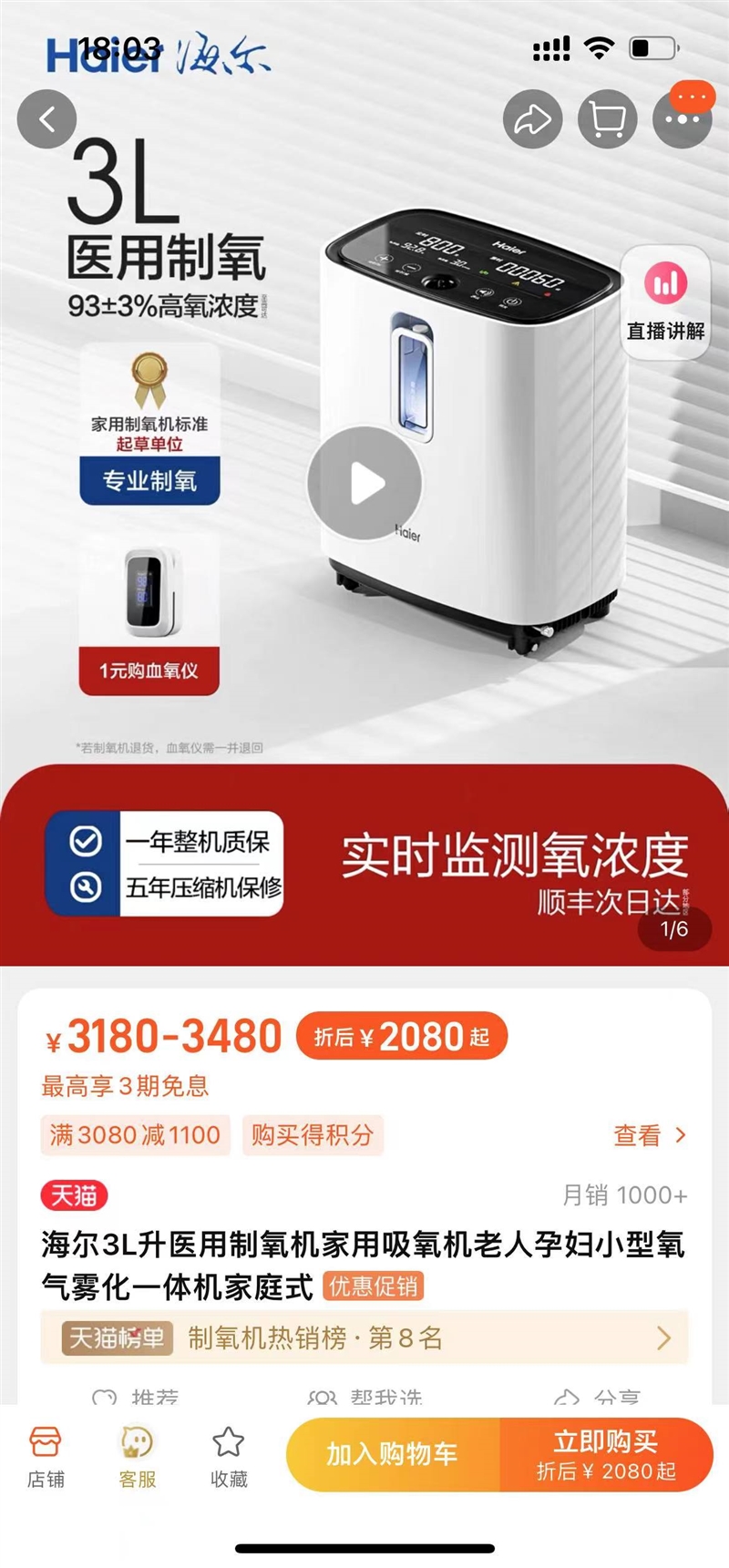Open the overflow menu

682,119
